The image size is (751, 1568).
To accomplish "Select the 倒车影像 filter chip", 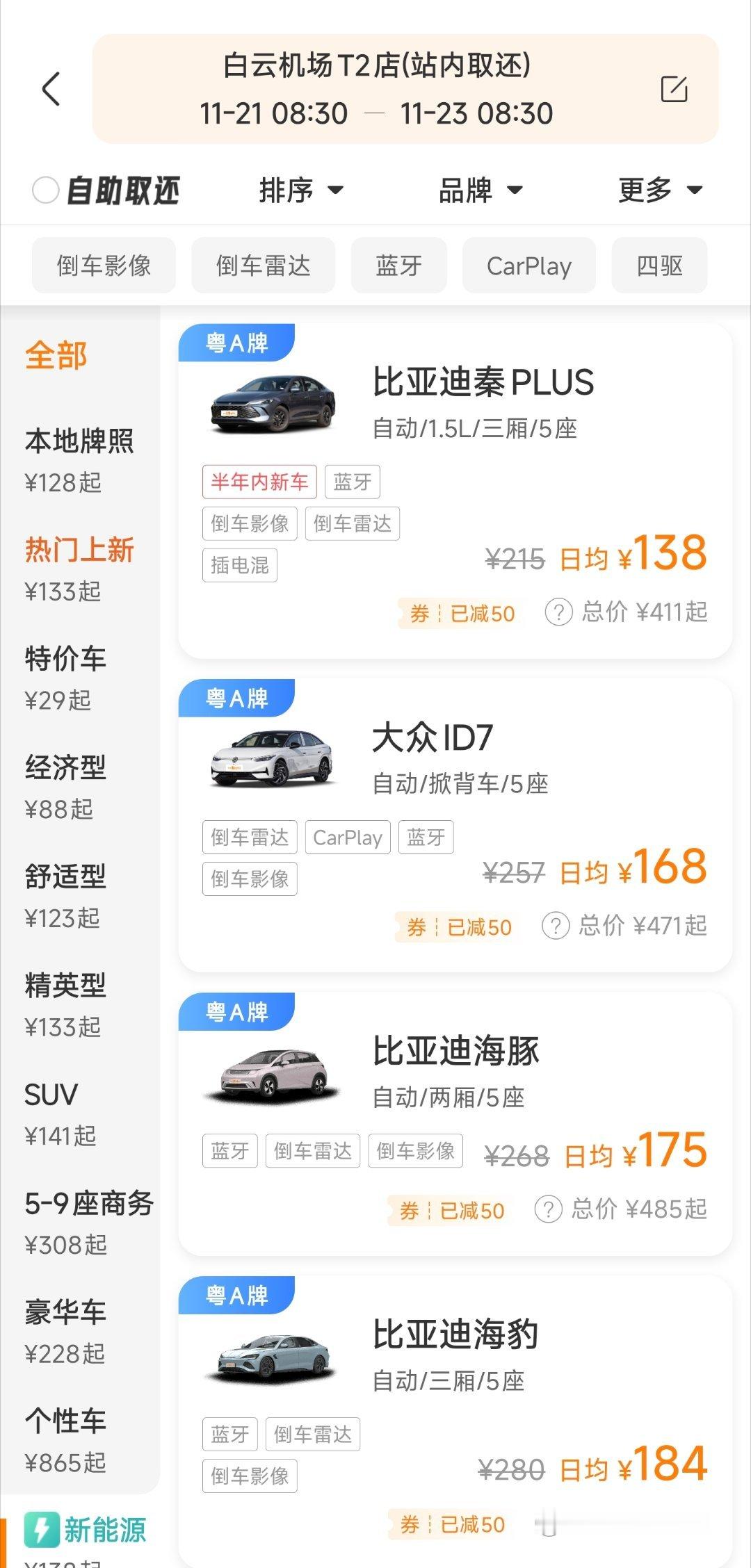I will point(104,266).
